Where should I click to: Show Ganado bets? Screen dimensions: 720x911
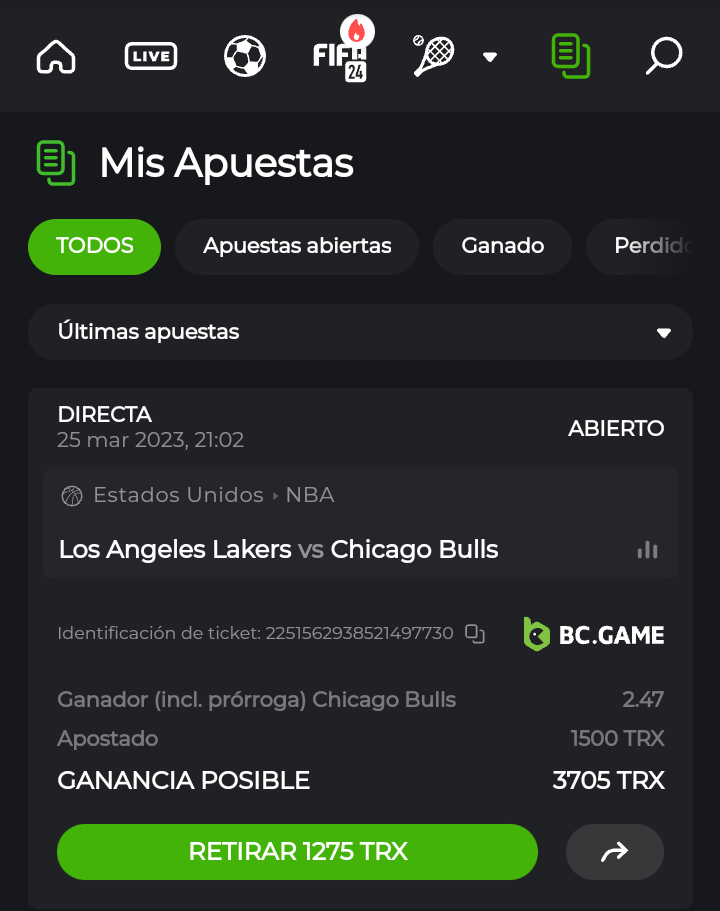(x=502, y=246)
